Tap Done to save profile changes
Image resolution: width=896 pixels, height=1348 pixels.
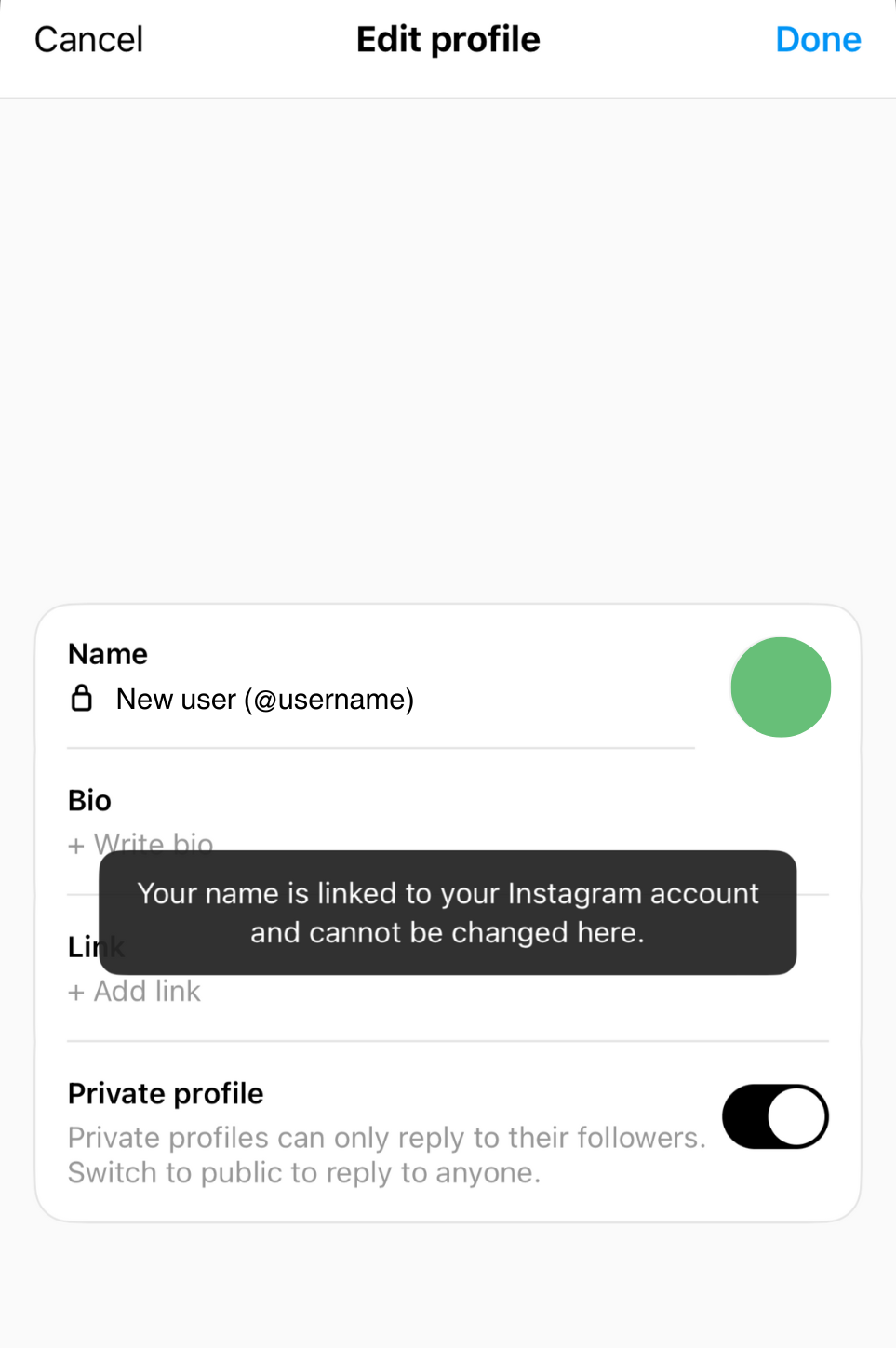(817, 39)
